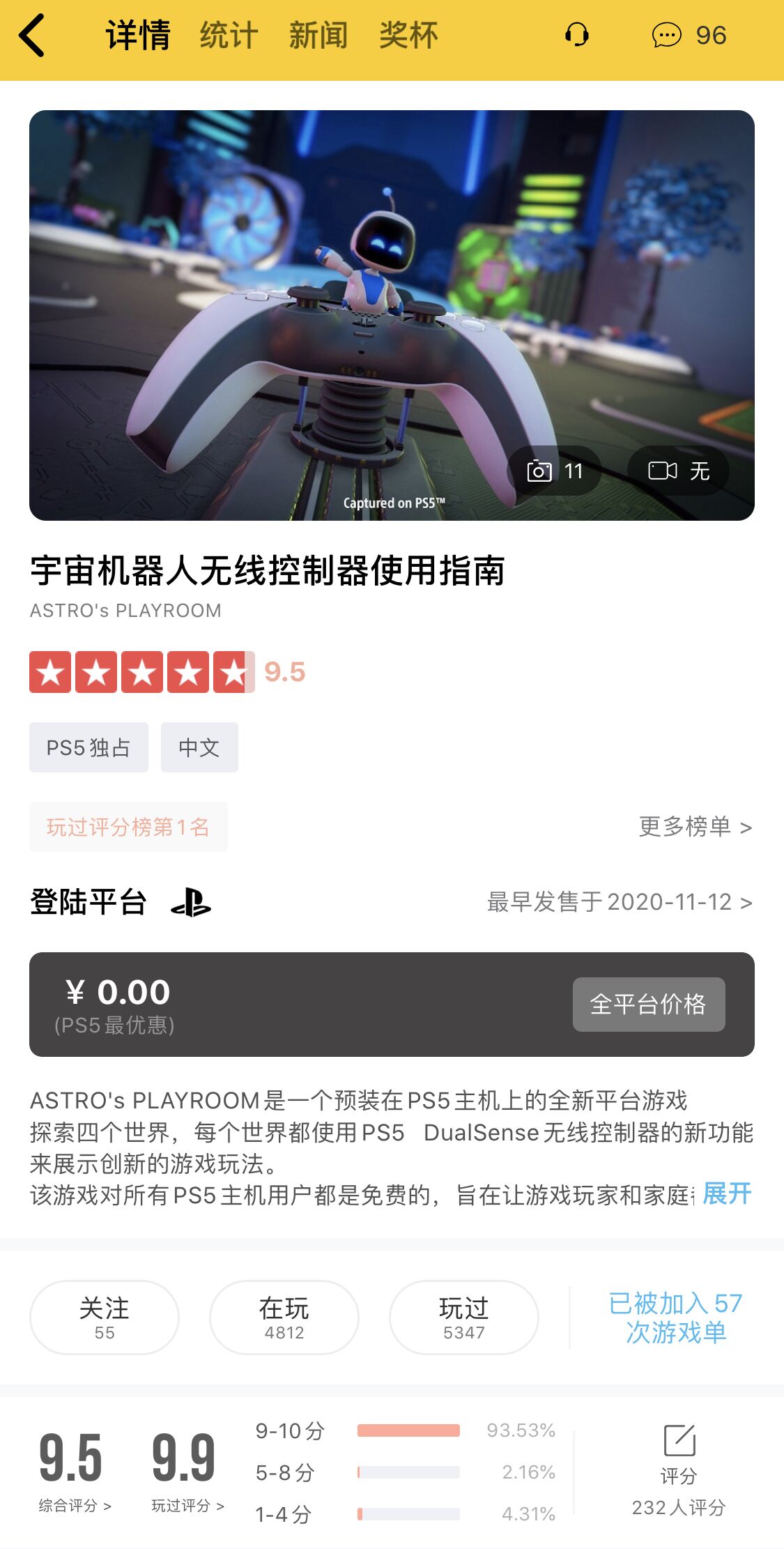Mark the game as 玩过
Viewport: 784px width, 1549px height.
[464, 1317]
